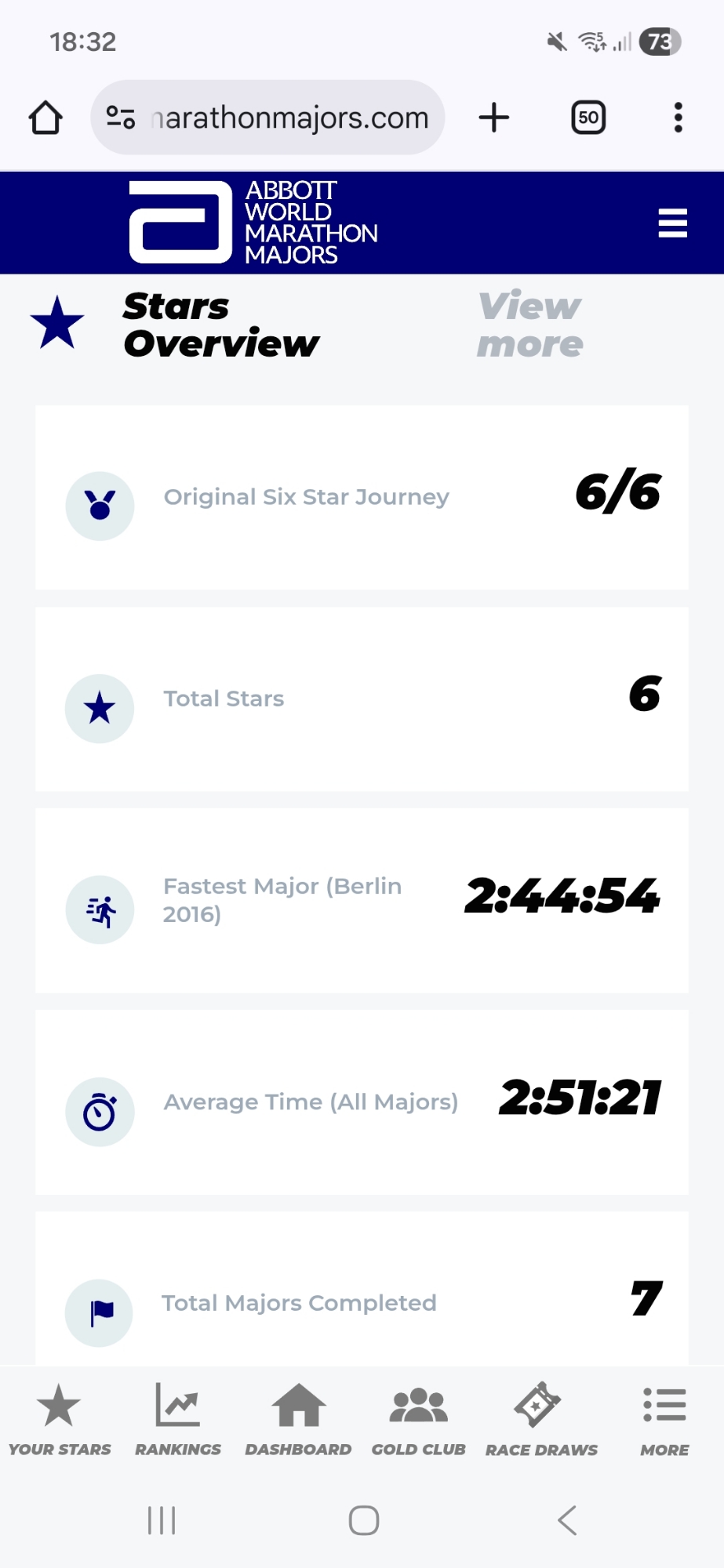Image resolution: width=724 pixels, height=1568 pixels.
Task: Open the browser overflow menu
Action: (x=679, y=118)
